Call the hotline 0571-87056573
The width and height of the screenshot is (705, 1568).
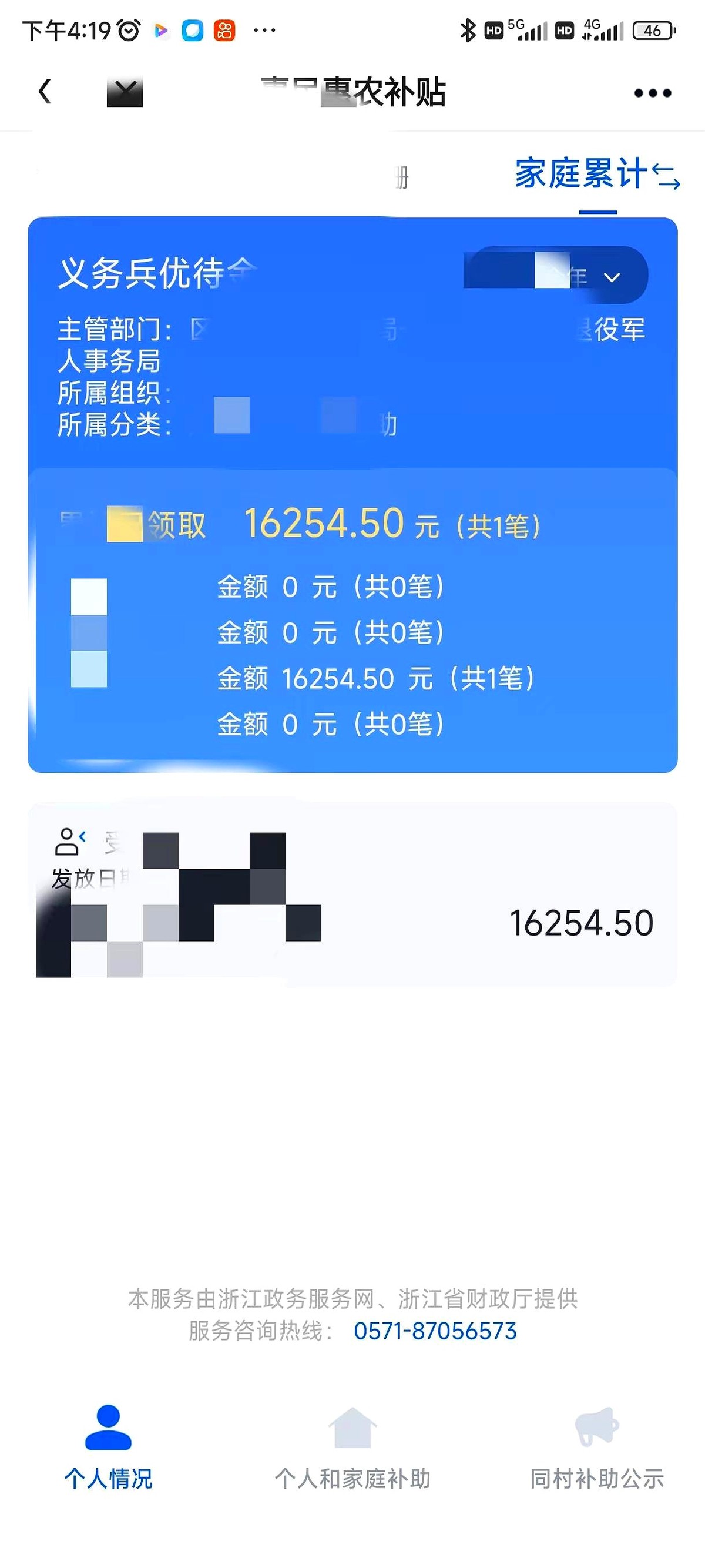pyautogui.click(x=435, y=1331)
